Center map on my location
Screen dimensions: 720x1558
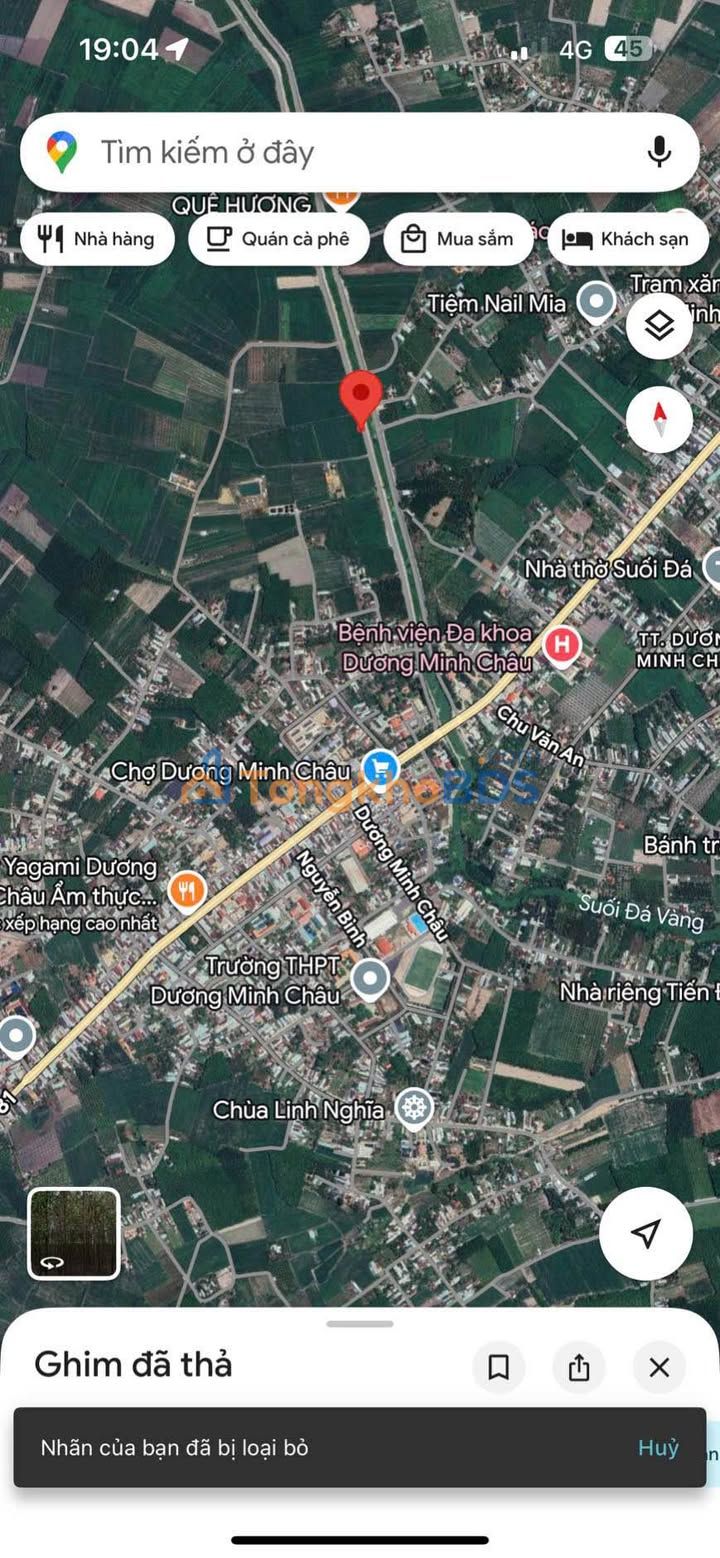click(646, 1233)
